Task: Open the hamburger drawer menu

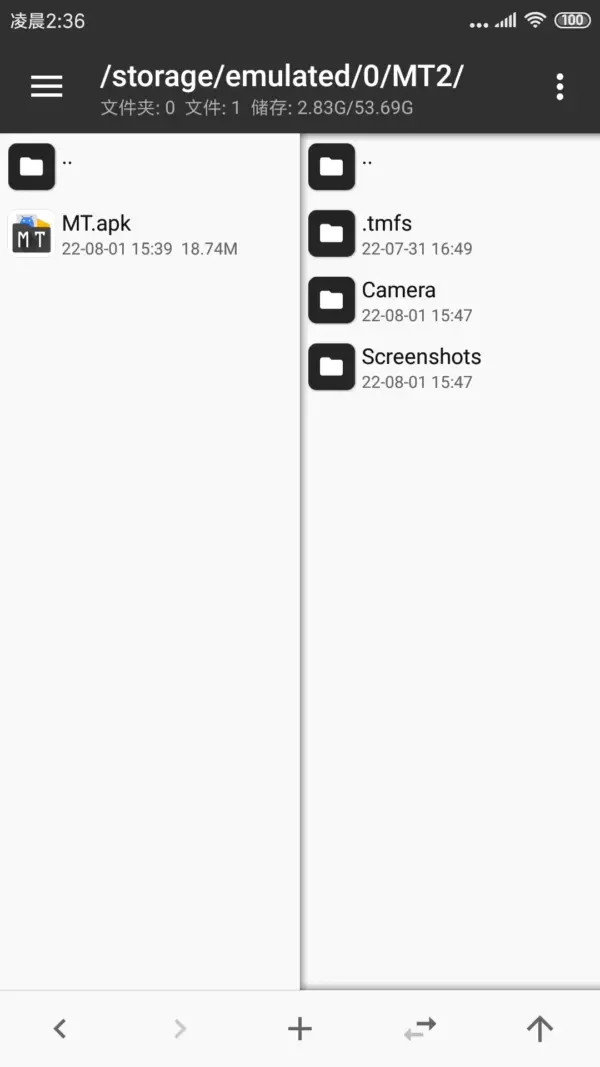Action: coord(46,87)
